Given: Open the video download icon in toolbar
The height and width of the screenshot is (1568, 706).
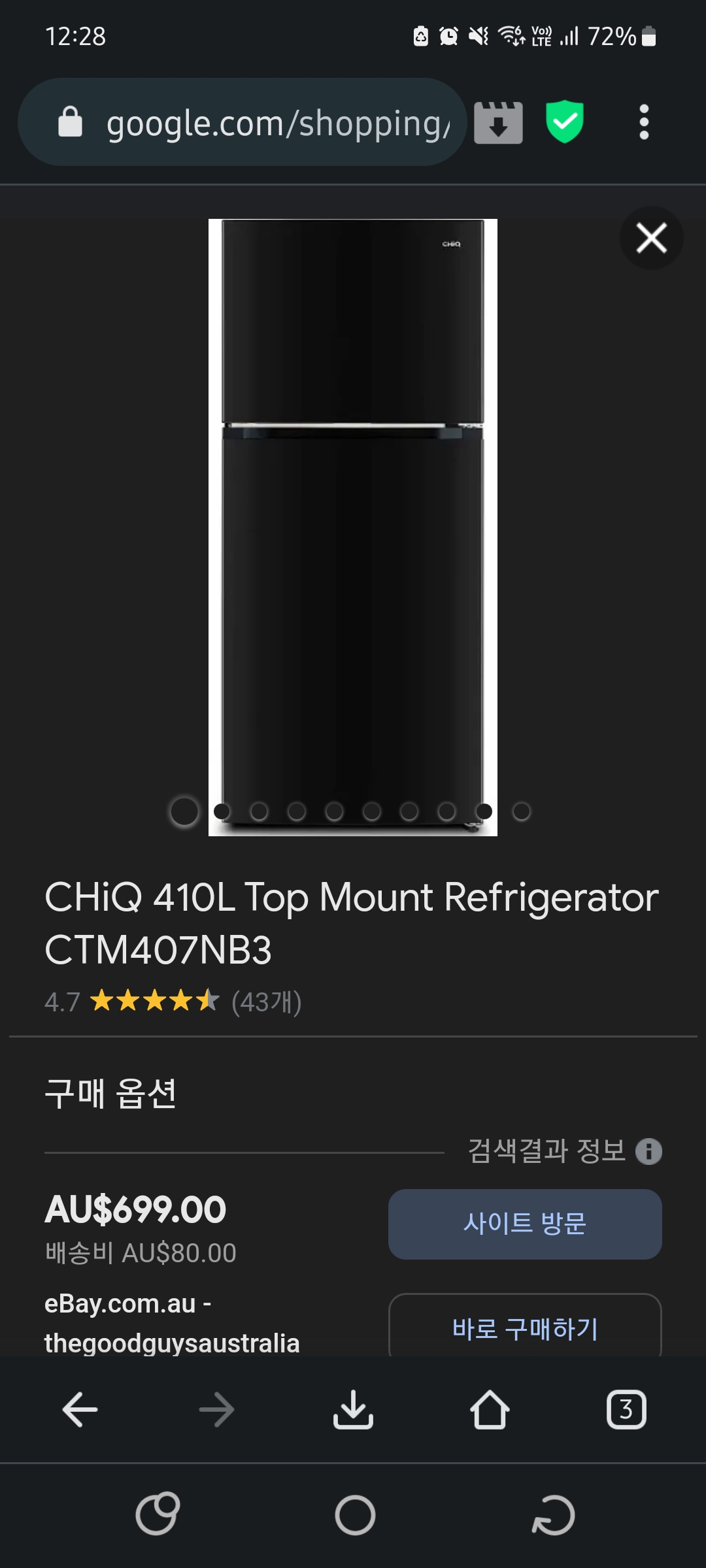Looking at the screenshot, I should [498, 122].
